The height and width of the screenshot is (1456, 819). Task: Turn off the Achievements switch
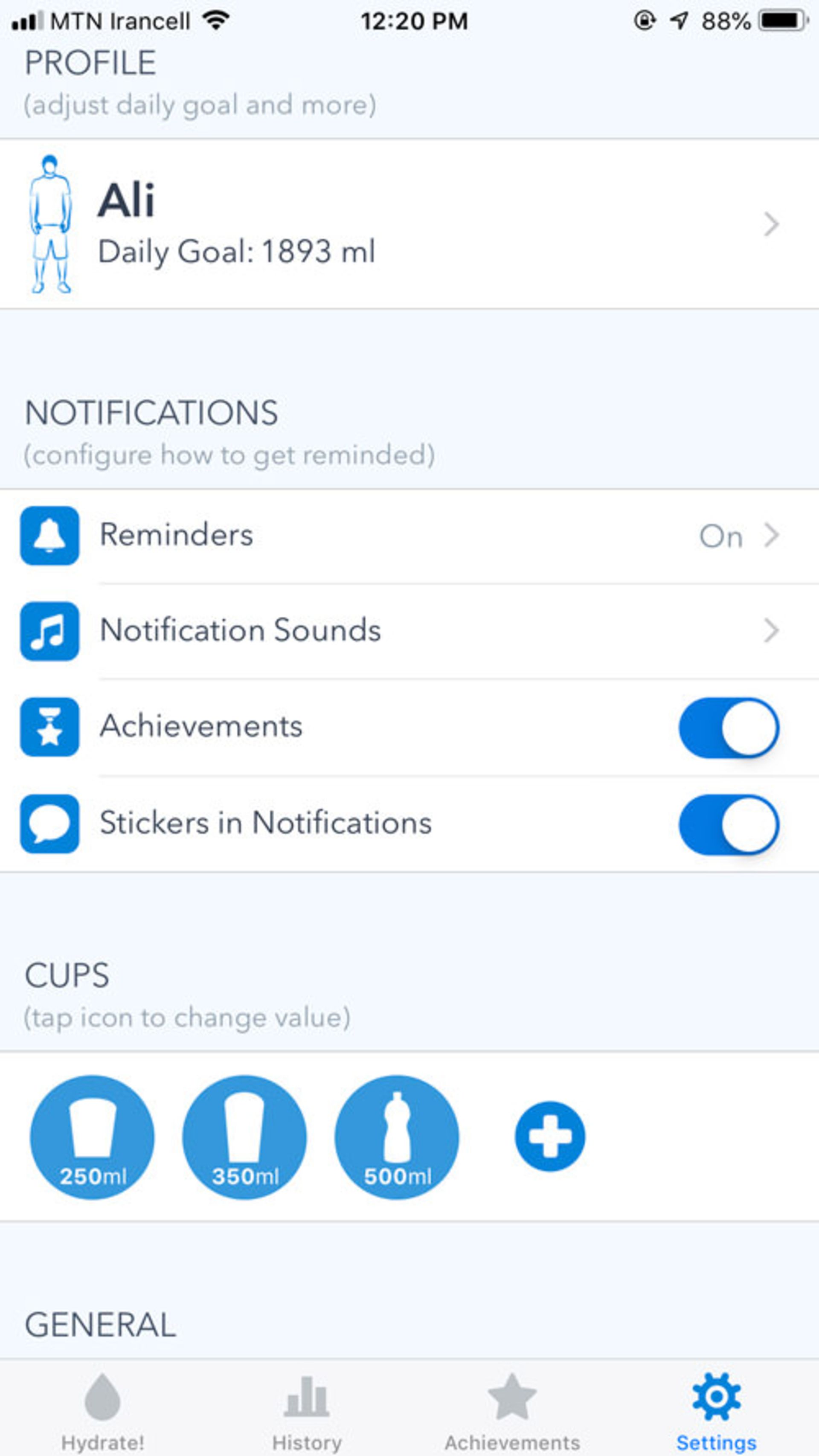coord(728,728)
